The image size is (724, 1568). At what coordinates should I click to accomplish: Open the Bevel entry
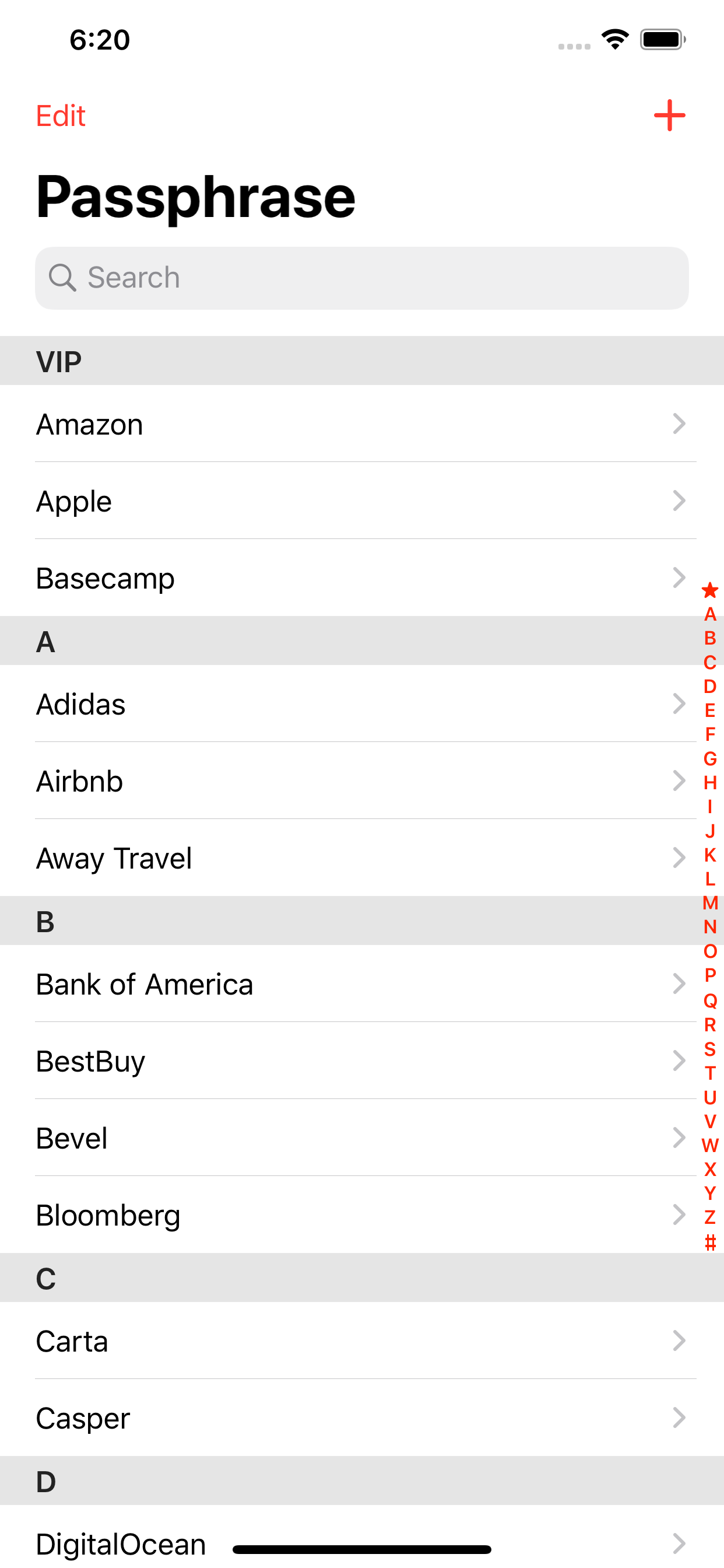point(361,1137)
